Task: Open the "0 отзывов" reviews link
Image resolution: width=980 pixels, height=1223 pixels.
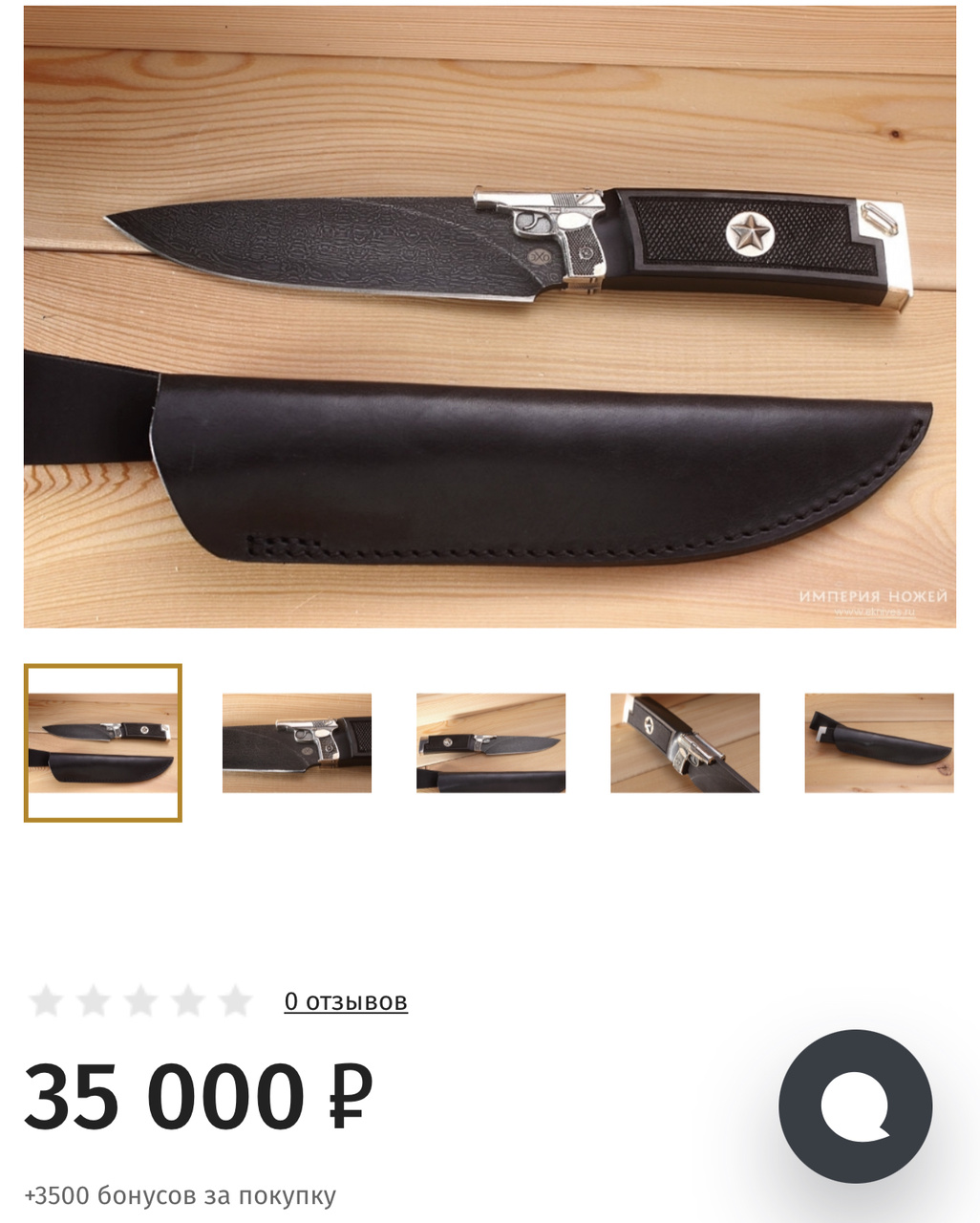Action: (x=346, y=1001)
